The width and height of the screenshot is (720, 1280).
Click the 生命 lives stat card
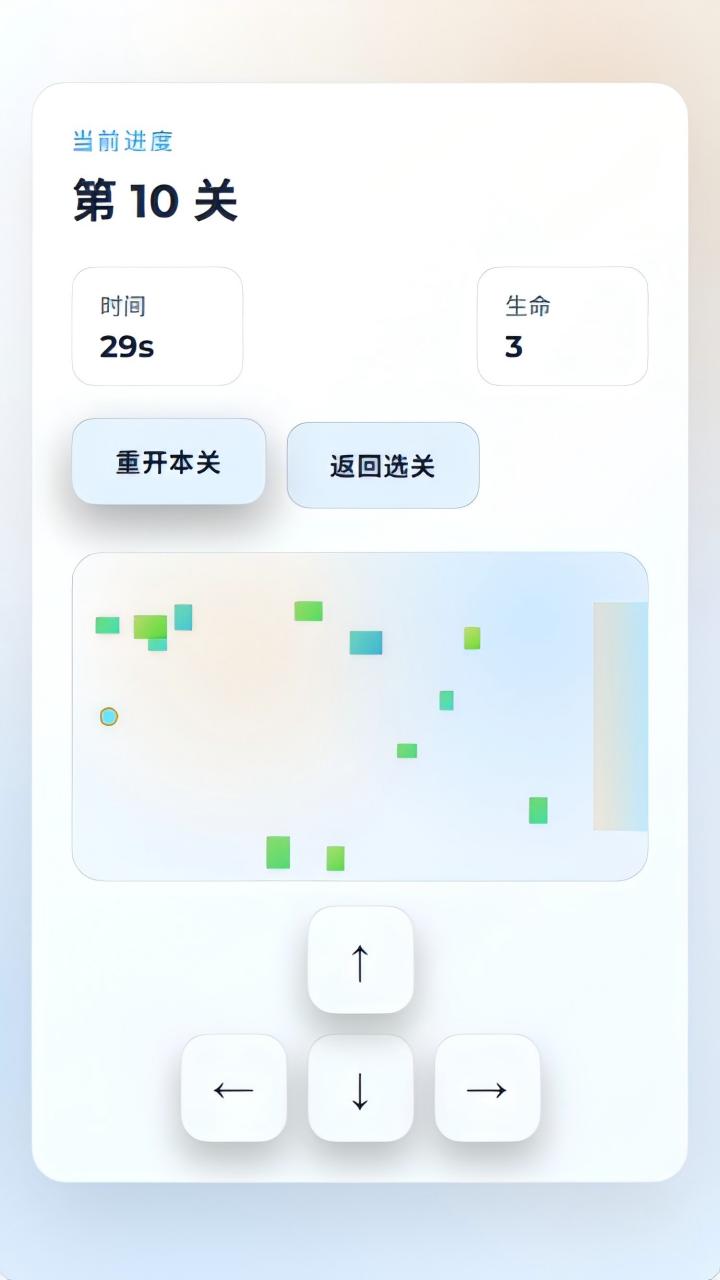point(562,326)
